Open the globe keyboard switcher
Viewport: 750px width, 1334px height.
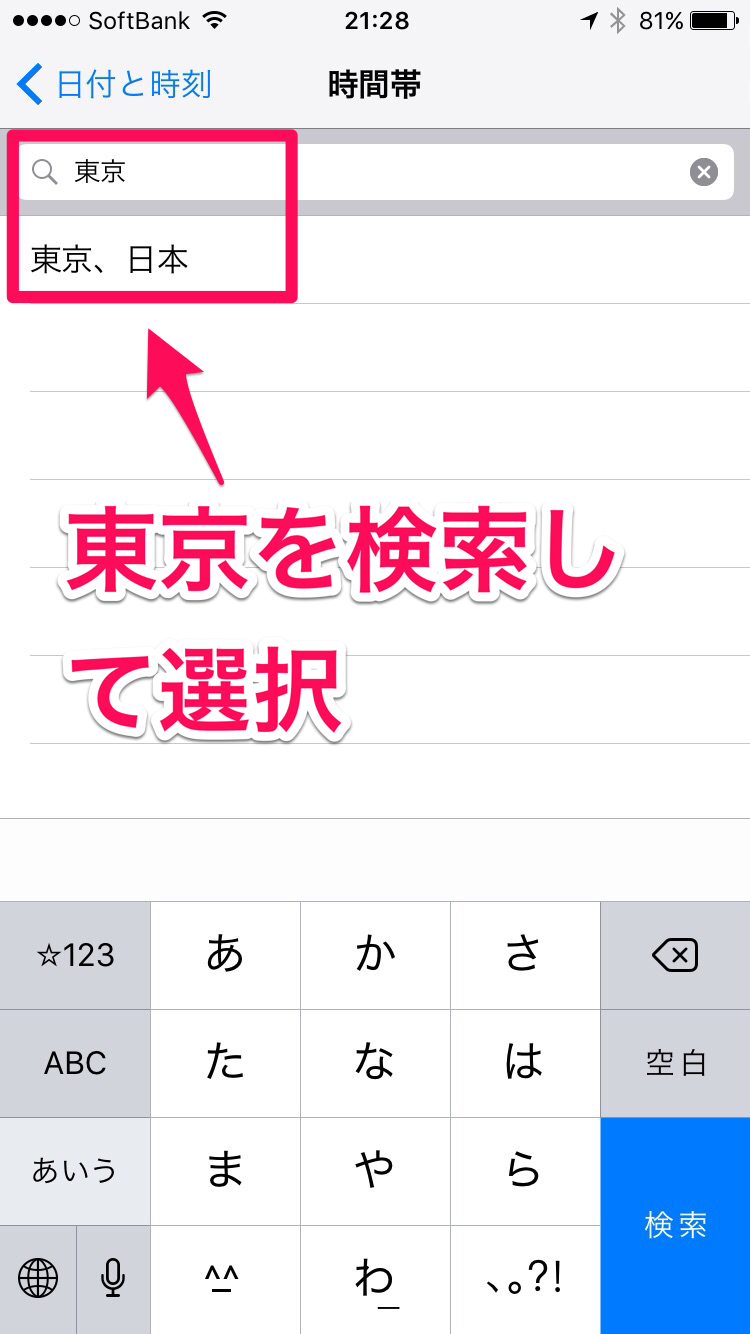(x=38, y=1279)
